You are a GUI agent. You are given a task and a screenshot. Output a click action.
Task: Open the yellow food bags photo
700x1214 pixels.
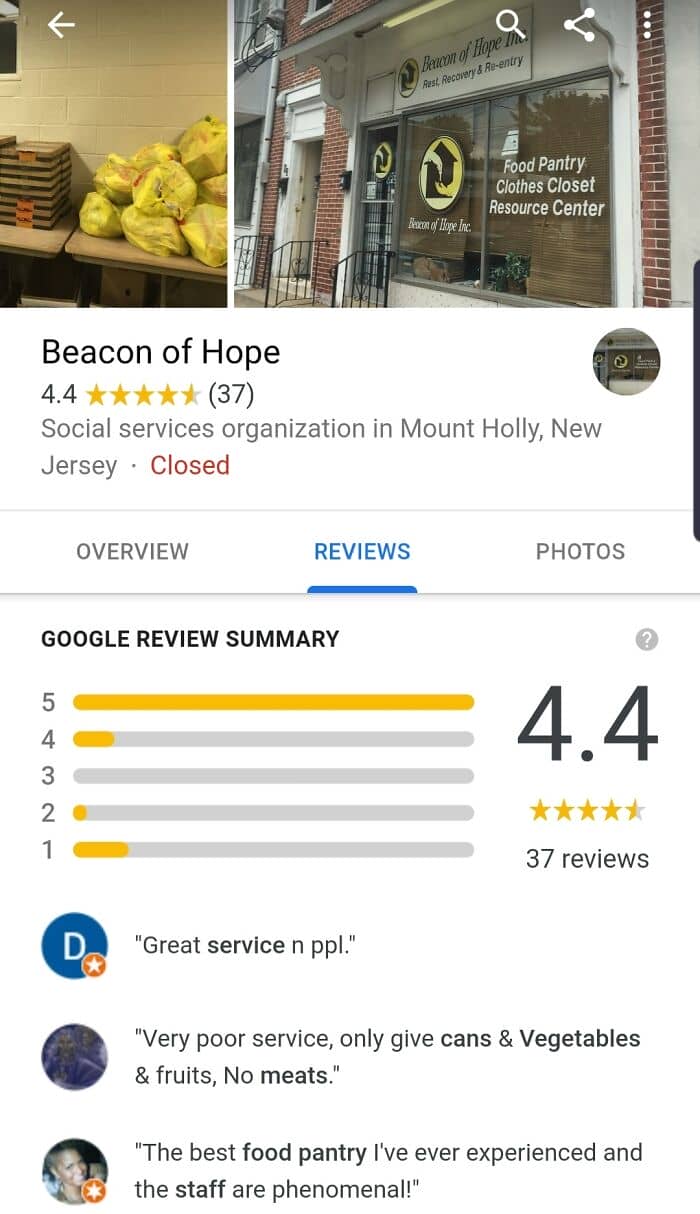click(x=113, y=154)
